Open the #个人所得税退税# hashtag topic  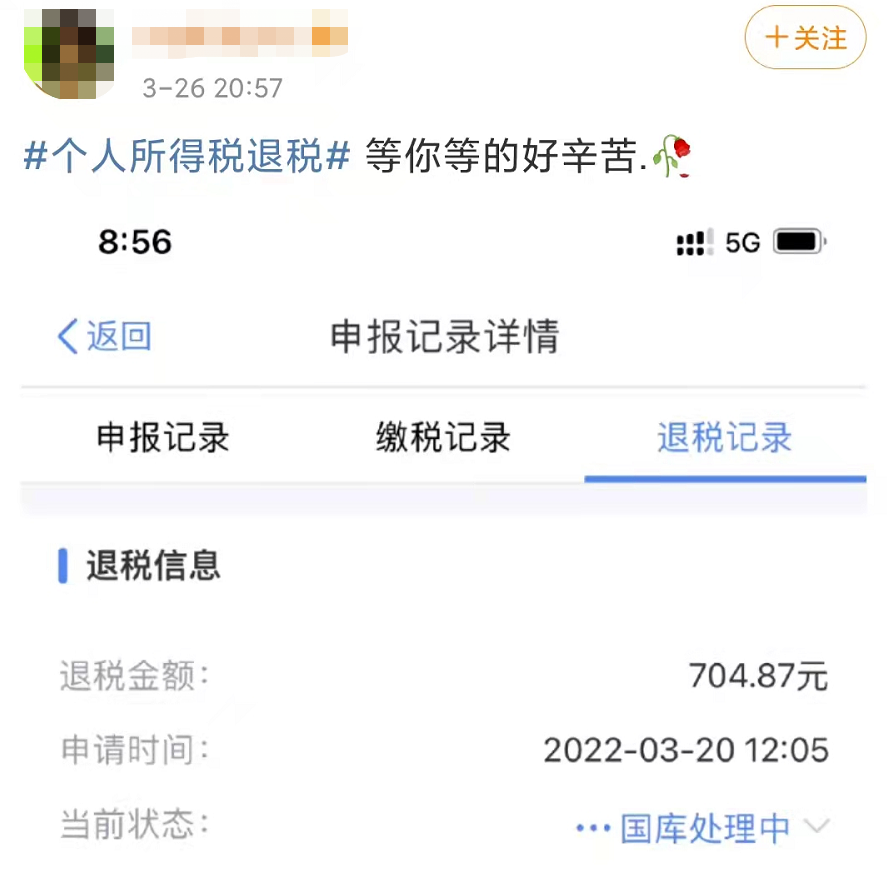[187, 157]
